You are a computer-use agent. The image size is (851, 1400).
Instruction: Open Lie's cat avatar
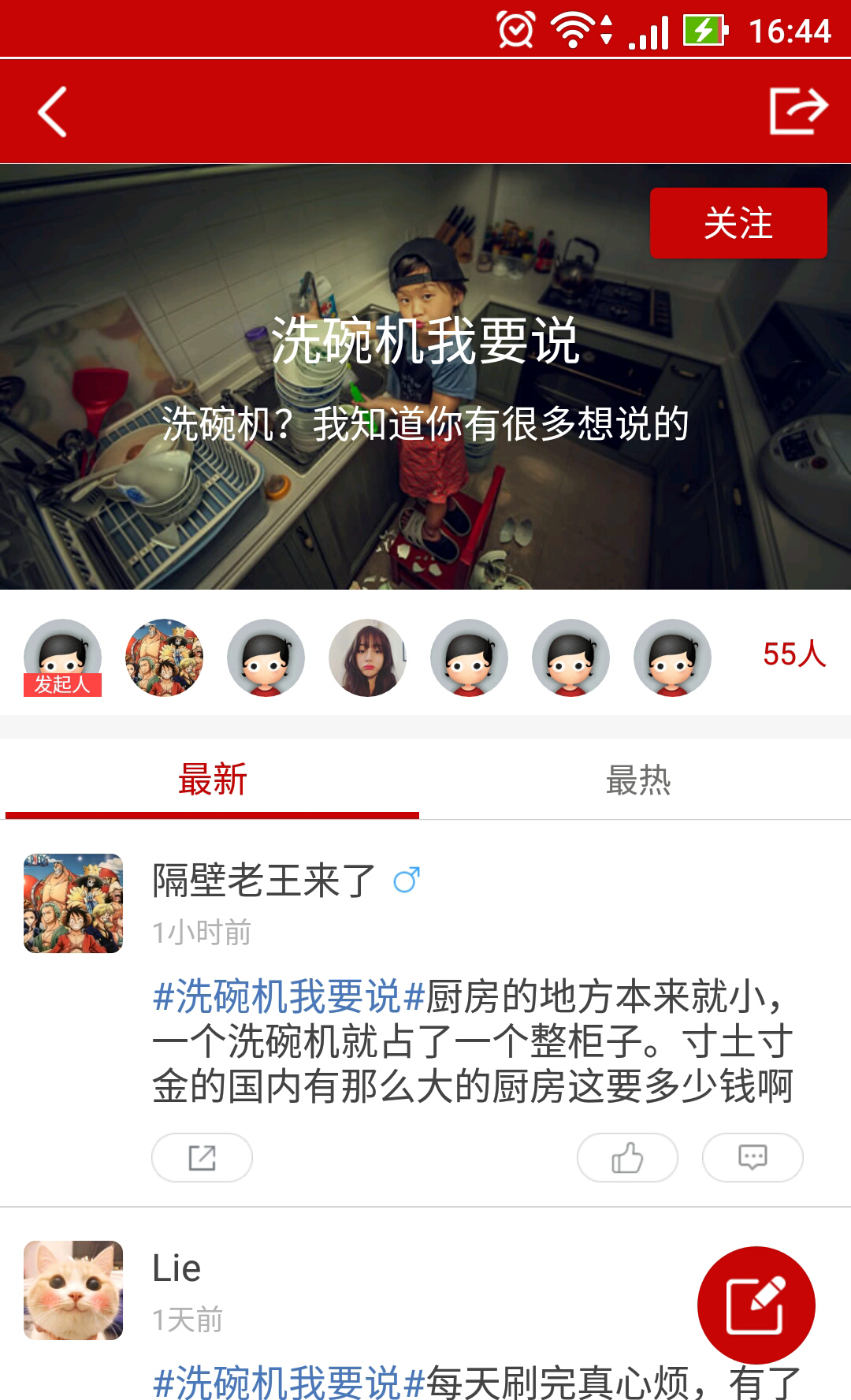tap(73, 1290)
